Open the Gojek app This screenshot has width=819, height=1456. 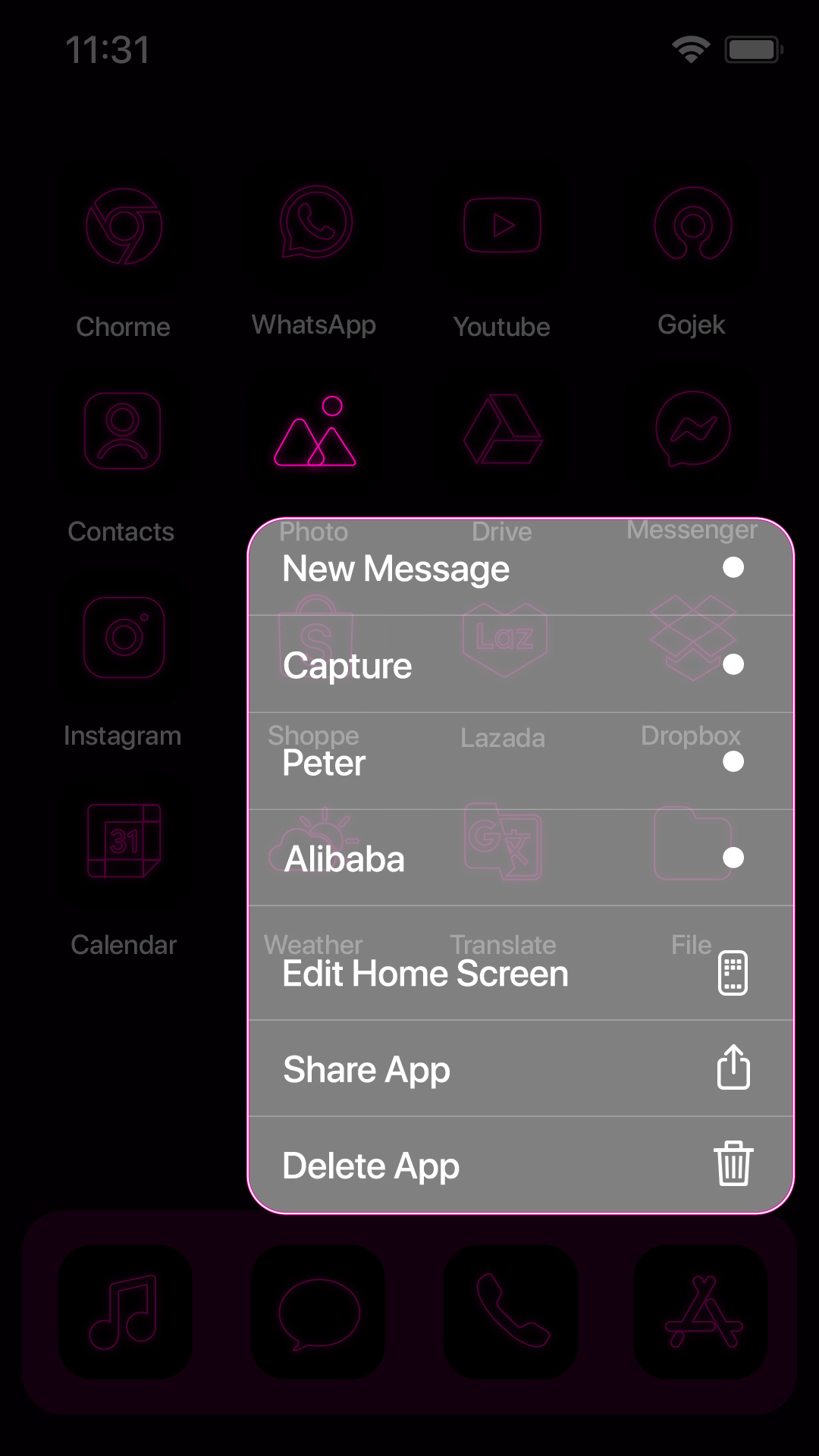(x=692, y=224)
